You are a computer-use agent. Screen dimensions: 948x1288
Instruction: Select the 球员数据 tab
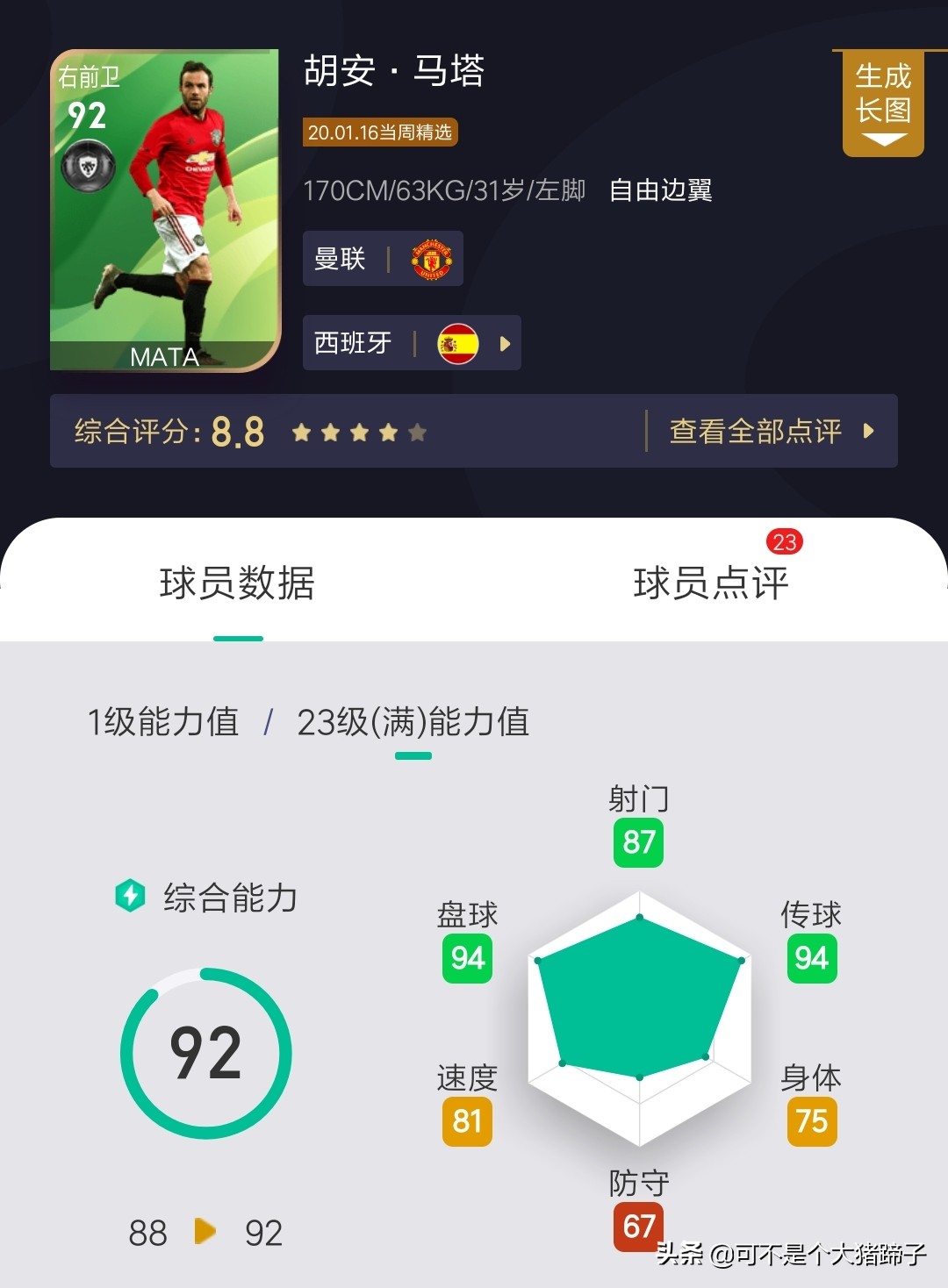pyautogui.click(x=237, y=583)
